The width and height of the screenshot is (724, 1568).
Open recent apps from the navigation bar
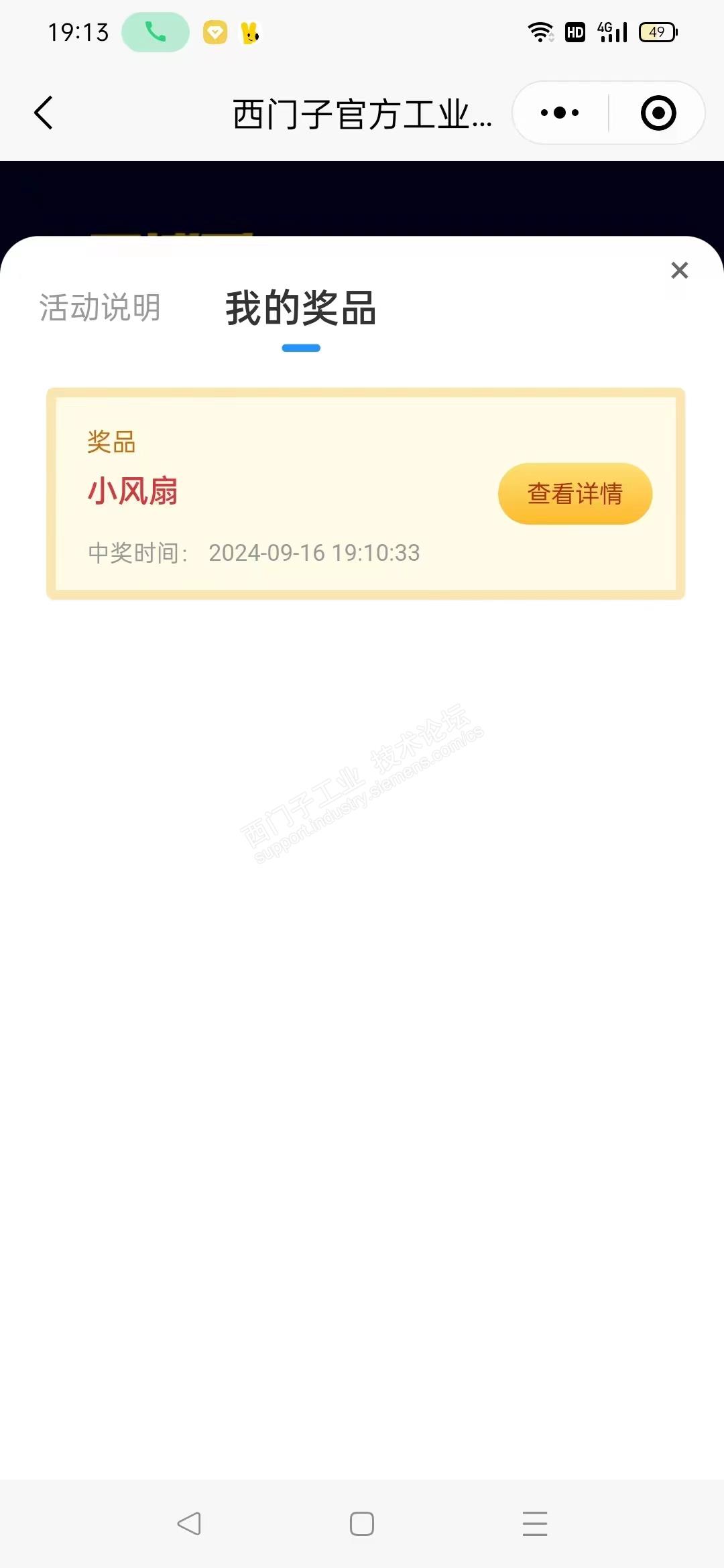pyautogui.click(x=535, y=1524)
